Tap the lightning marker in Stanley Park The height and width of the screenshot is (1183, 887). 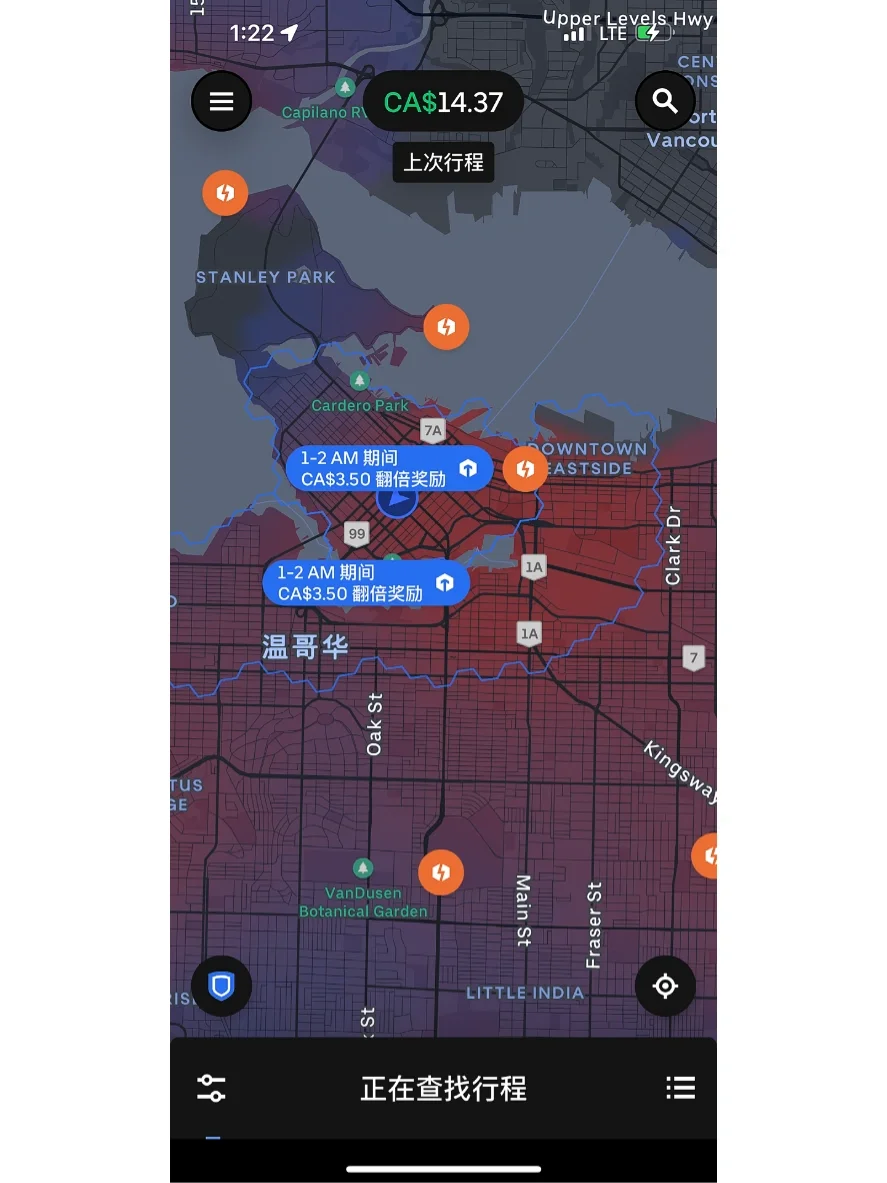[225, 193]
